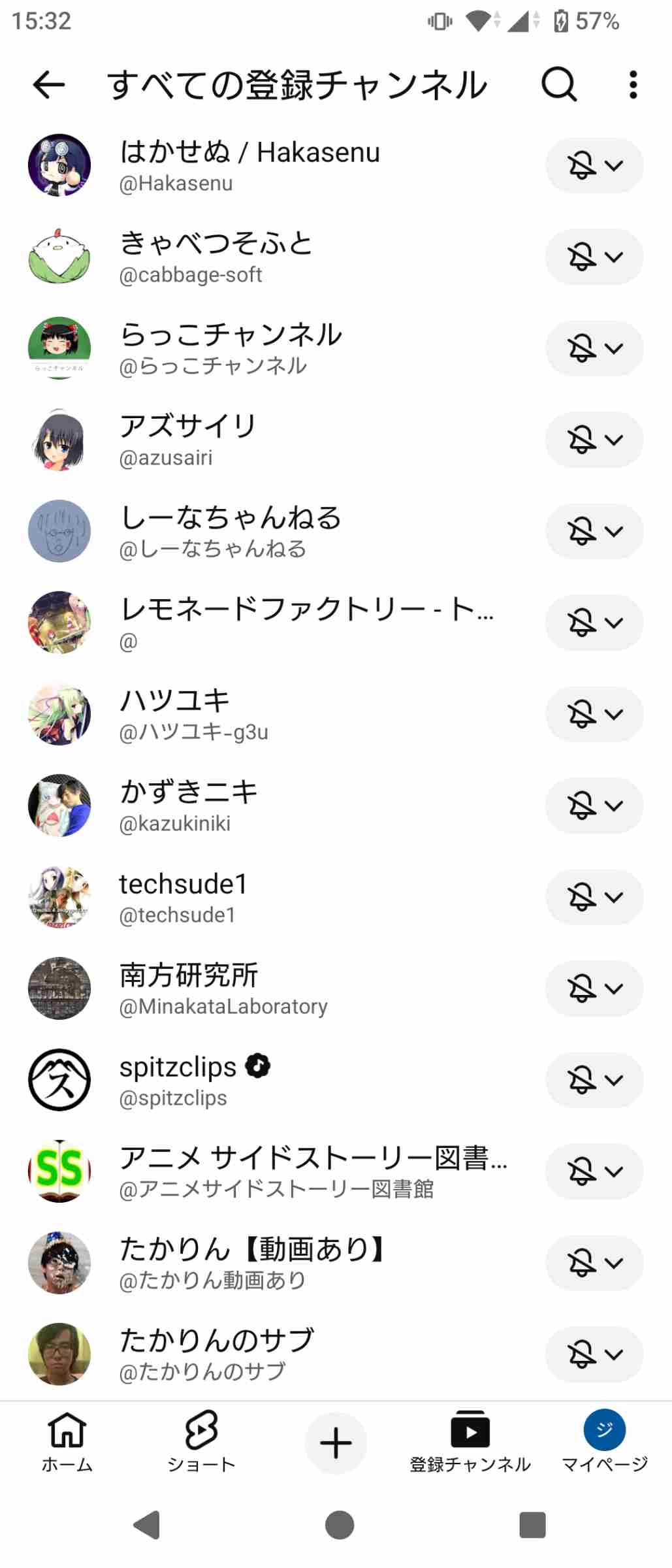Expand notification options for きゃべつそふと
Image resolution: width=672 pixels, height=1568 pixels.
tap(594, 257)
